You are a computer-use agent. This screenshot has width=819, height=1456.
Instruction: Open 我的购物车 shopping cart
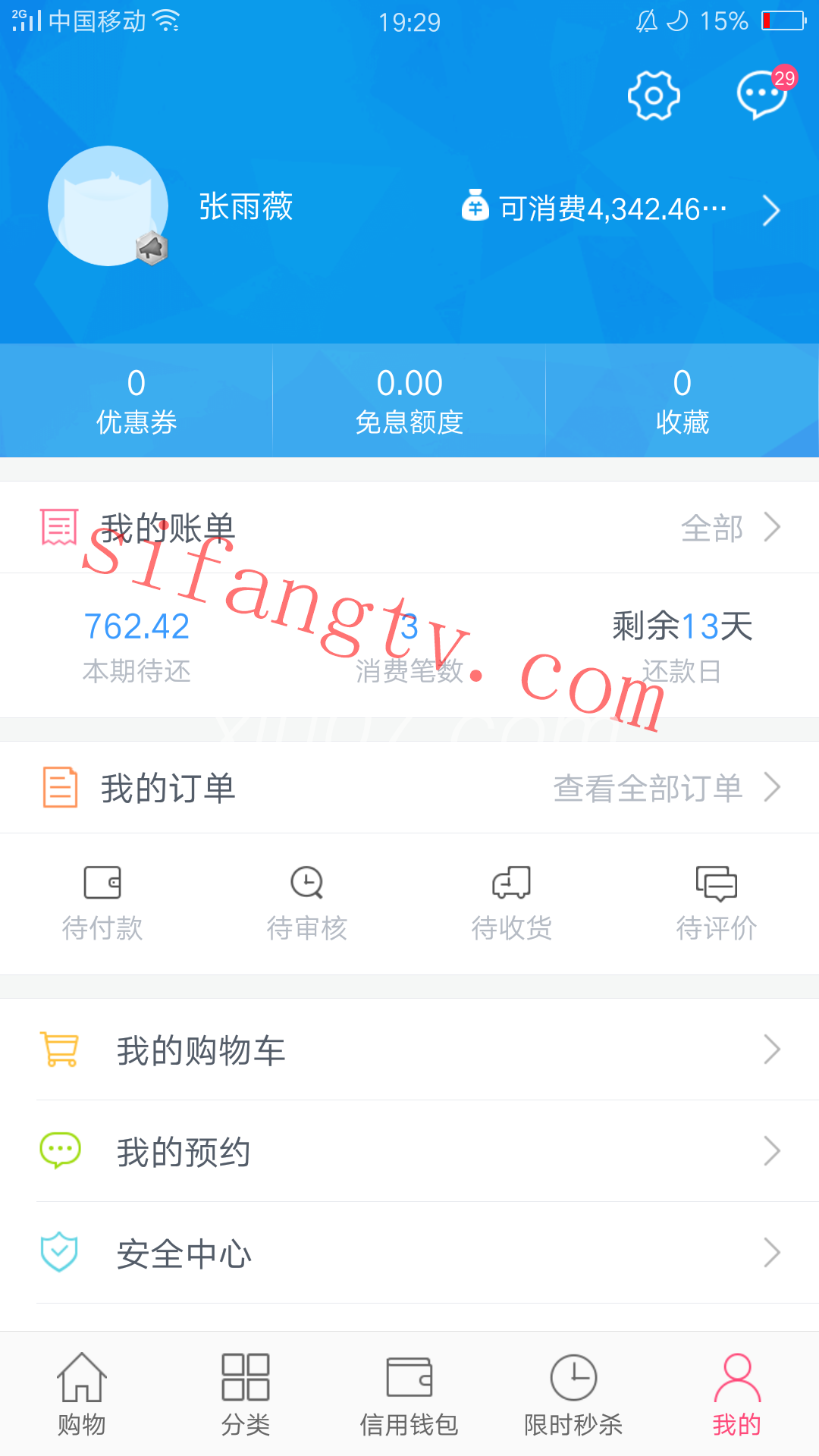409,1050
